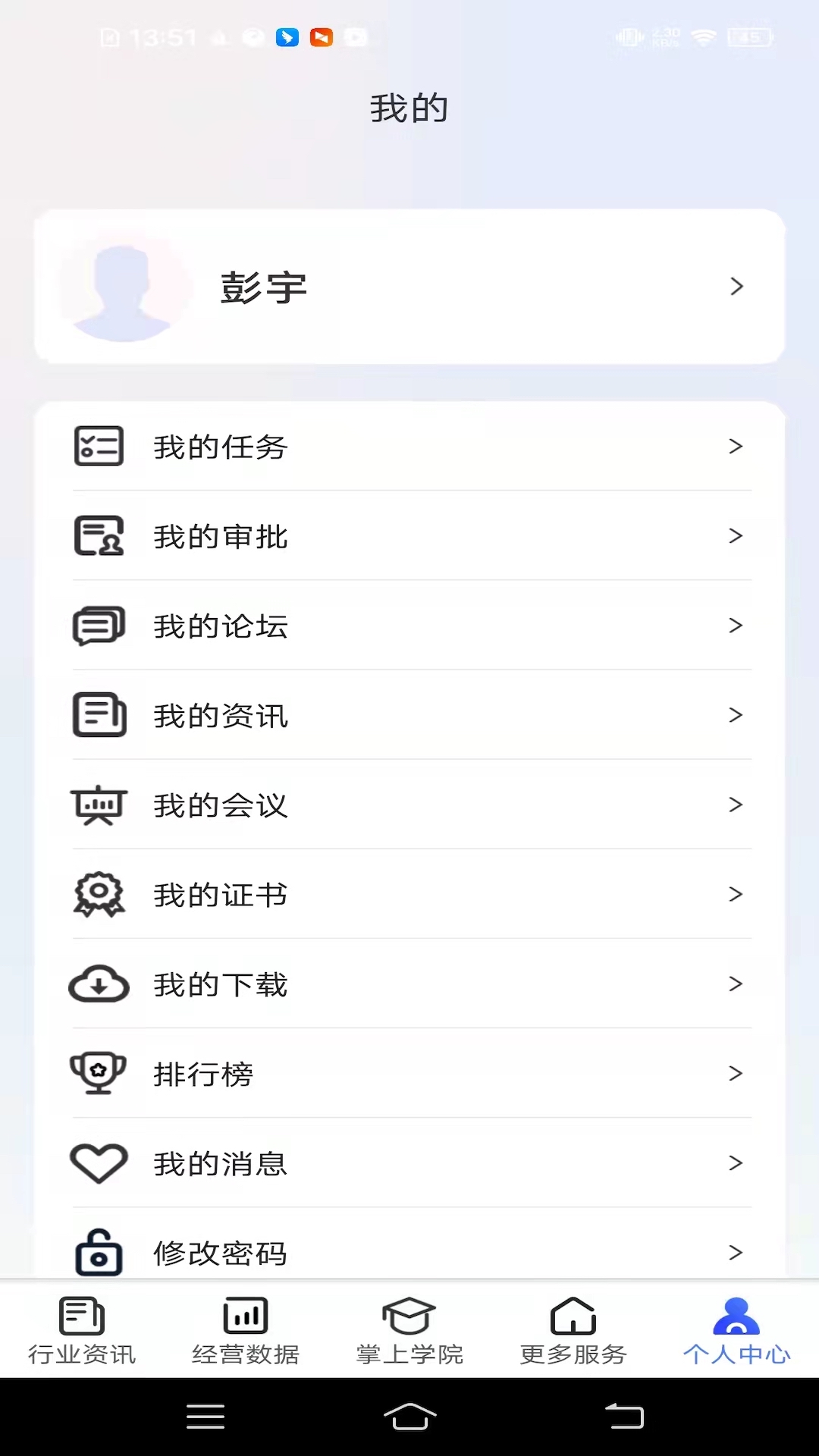Switch to the 行业资讯 tab
The width and height of the screenshot is (819, 1456).
coord(82,1331)
